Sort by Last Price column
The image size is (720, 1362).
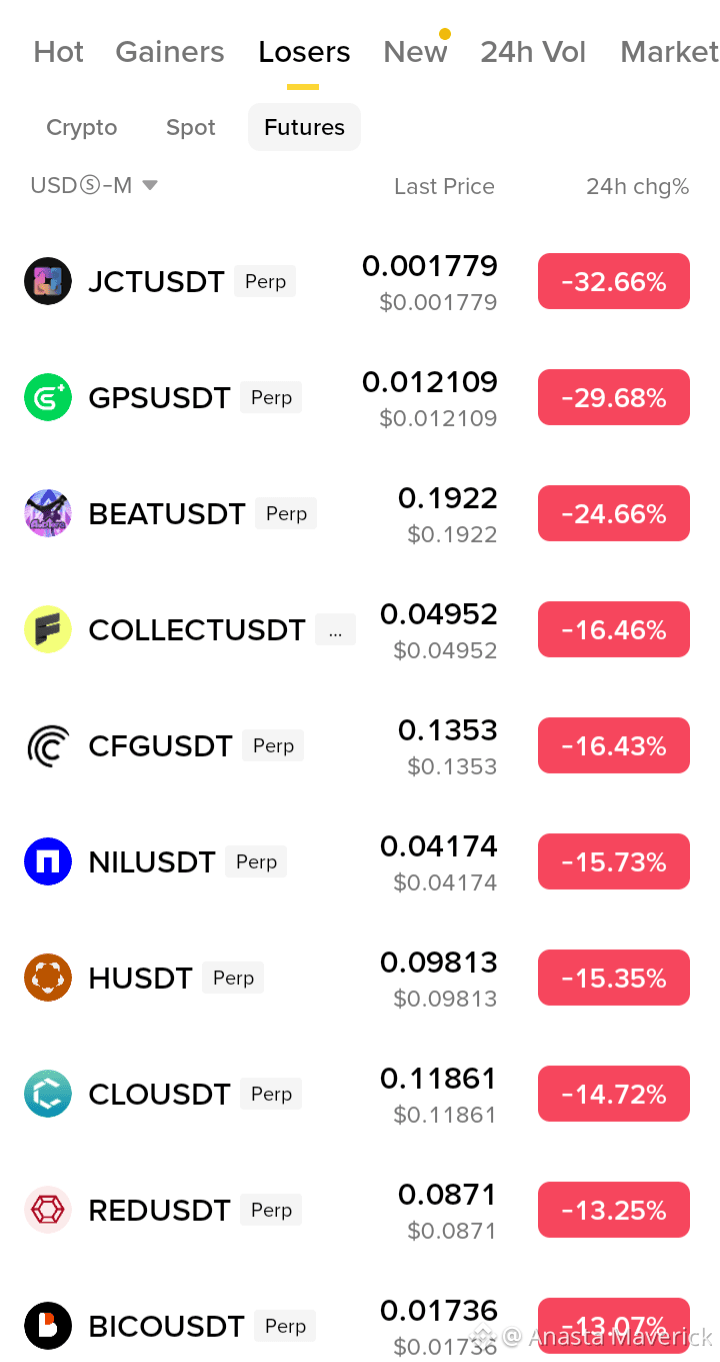[x=444, y=186]
